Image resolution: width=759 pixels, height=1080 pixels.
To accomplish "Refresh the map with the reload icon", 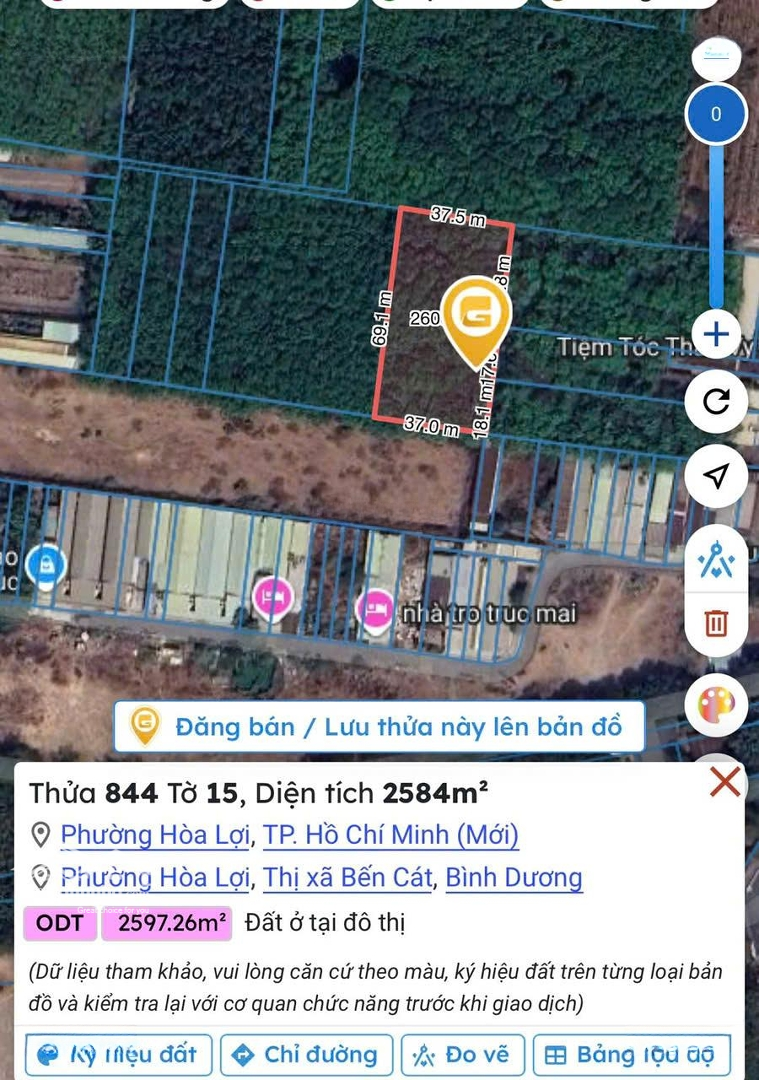I will [x=716, y=402].
